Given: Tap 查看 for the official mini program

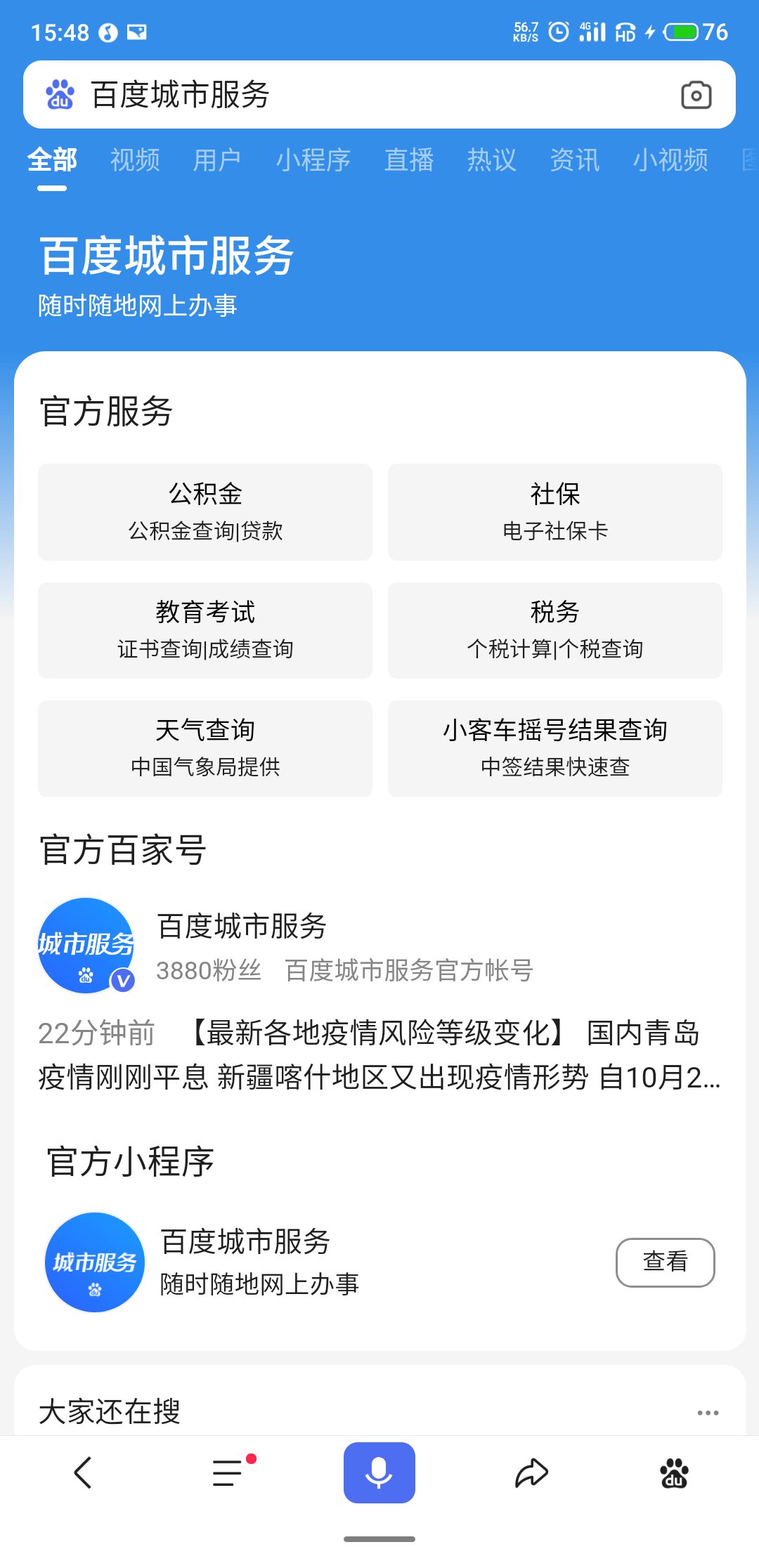Looking at the screenshot, I should coord(665,1262).
